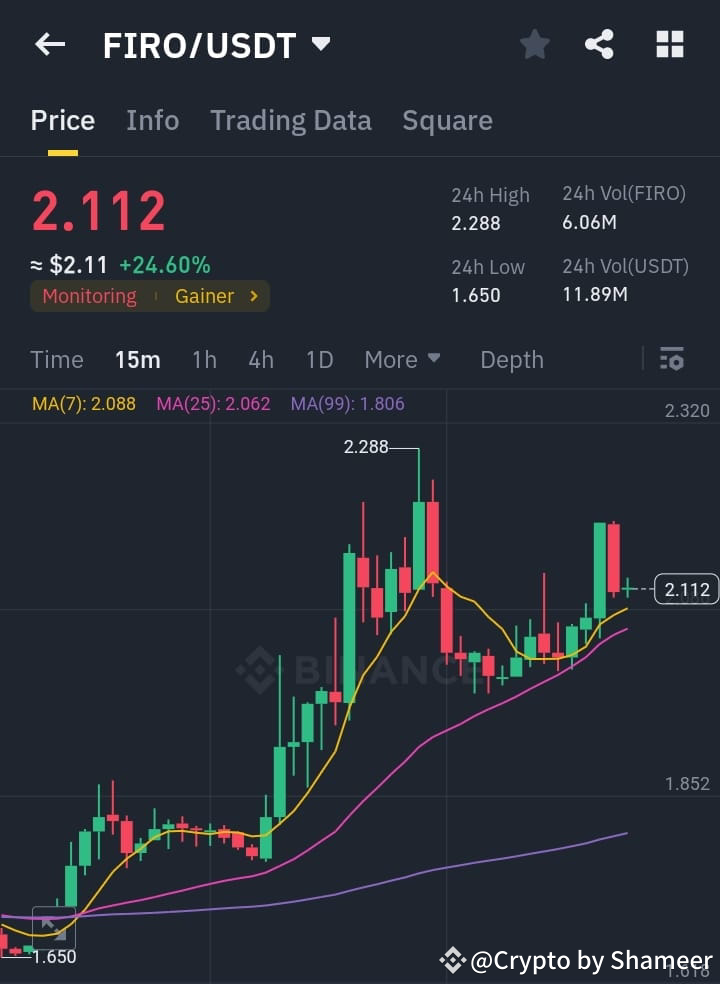
Task: Switch to the 1D timeframe
Action: click(x=319, y=359)
